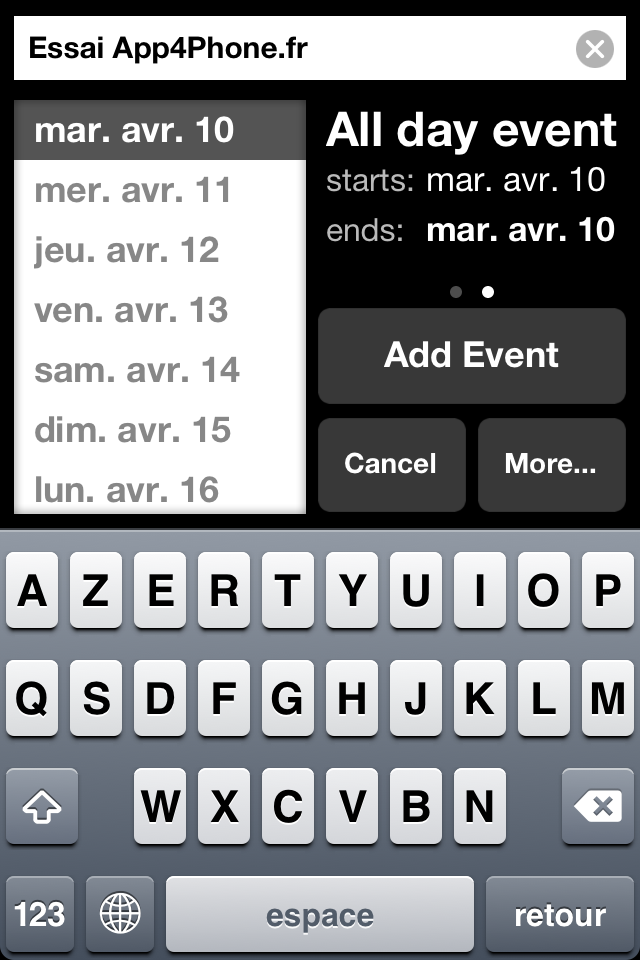Cancel creating the event
Screen dimensions: 640x960
tap(391, 464)
